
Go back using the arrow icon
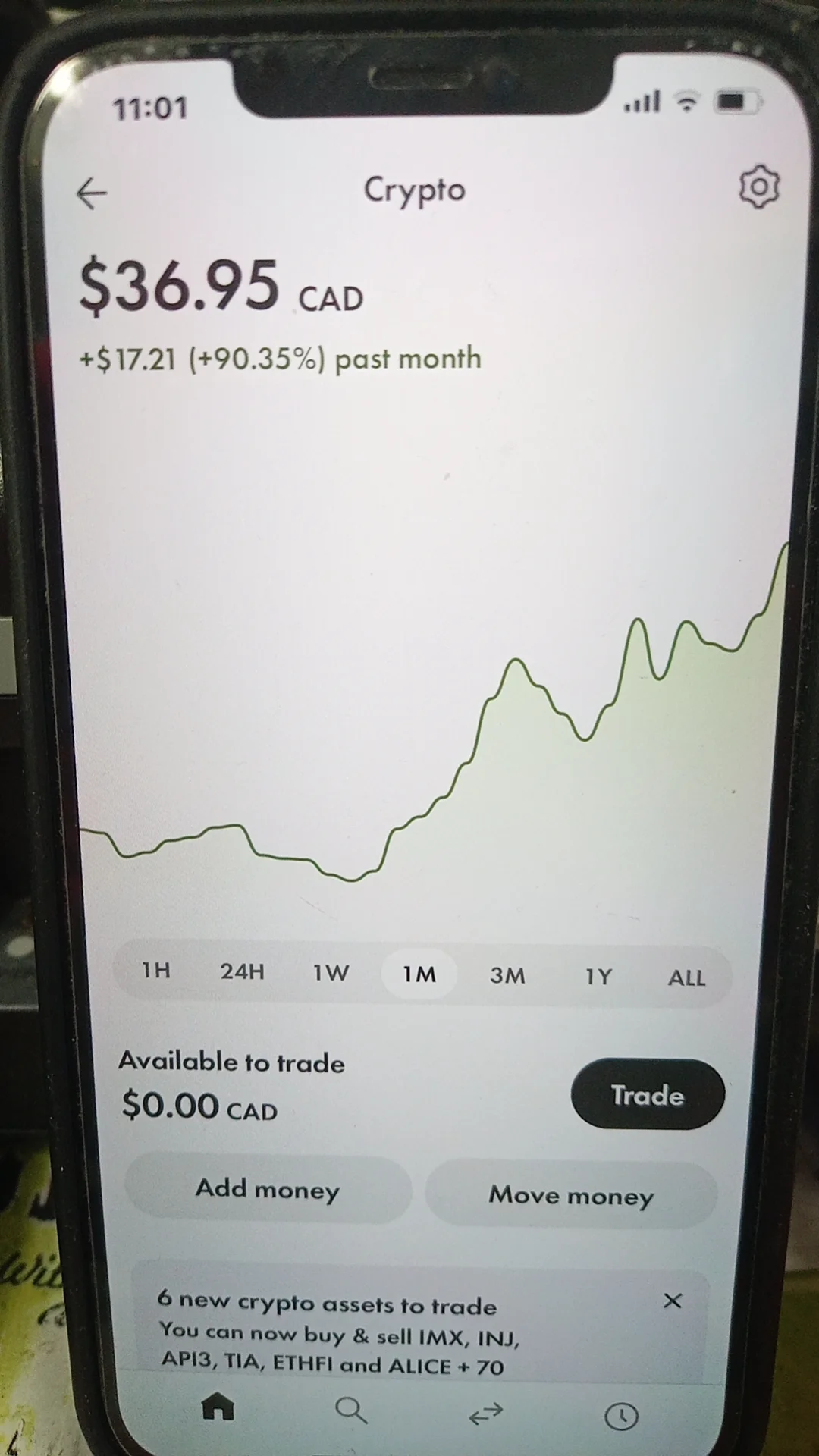tap(92, 193)
